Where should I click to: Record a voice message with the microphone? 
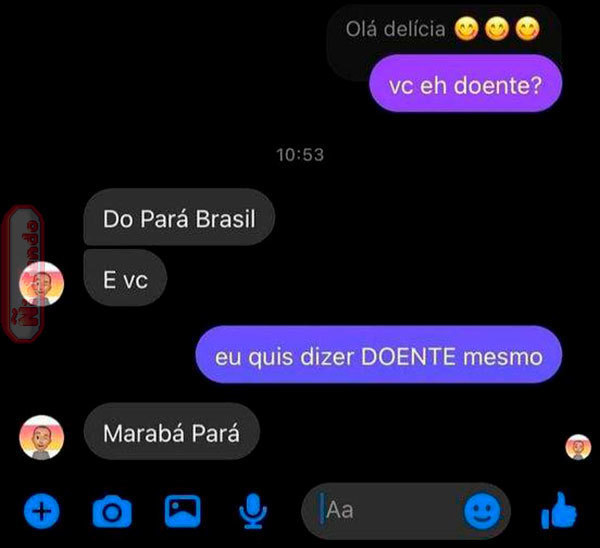point(254,512)
